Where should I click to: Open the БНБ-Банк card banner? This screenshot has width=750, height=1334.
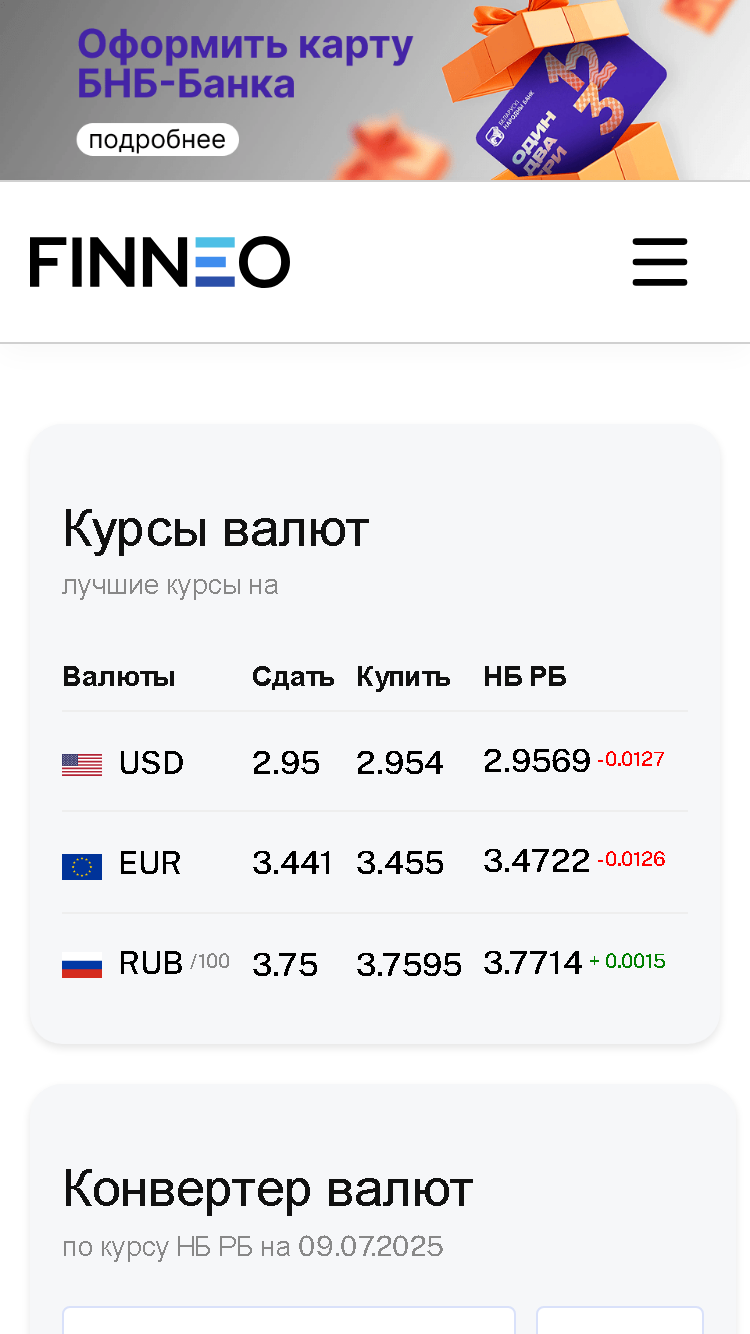tap(375, 90)
